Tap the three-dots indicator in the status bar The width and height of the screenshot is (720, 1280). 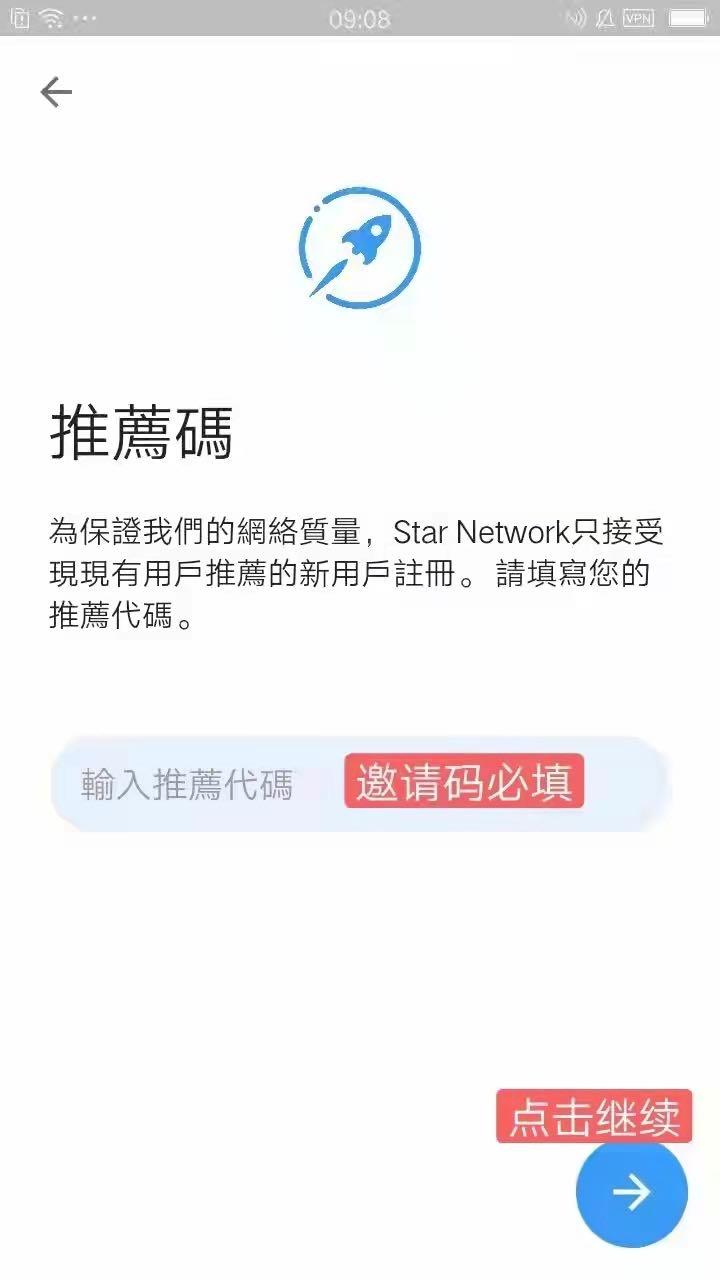84,17
